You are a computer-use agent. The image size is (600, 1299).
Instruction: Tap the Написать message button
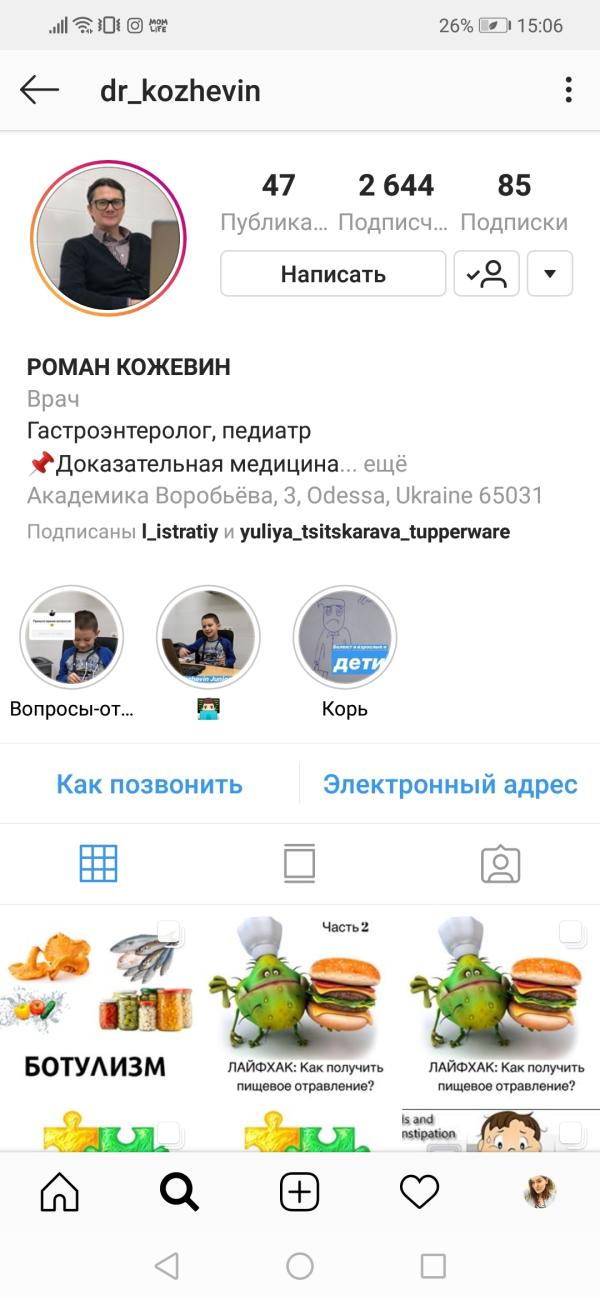click(x=333, y=274)
